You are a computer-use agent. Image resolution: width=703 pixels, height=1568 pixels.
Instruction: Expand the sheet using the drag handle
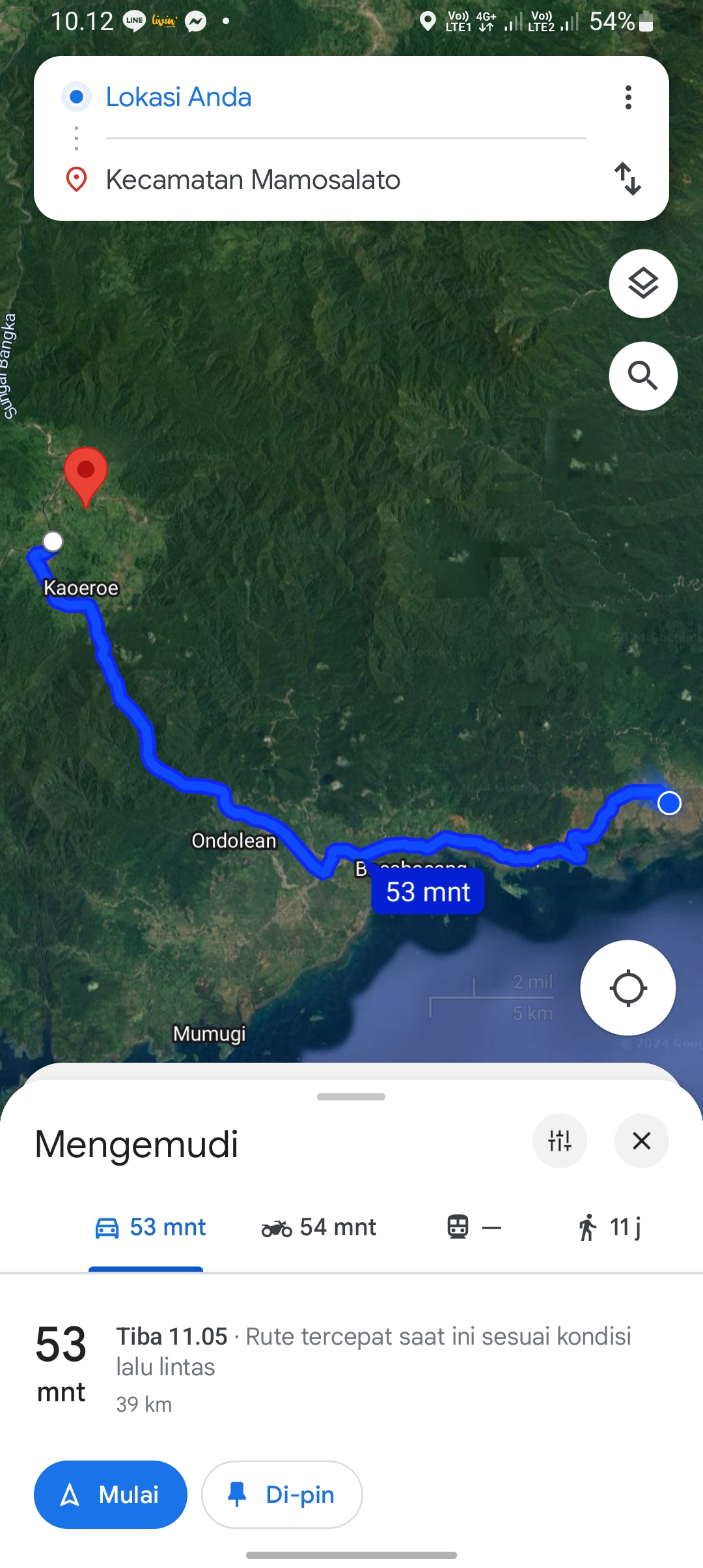tap(351, 1097)
